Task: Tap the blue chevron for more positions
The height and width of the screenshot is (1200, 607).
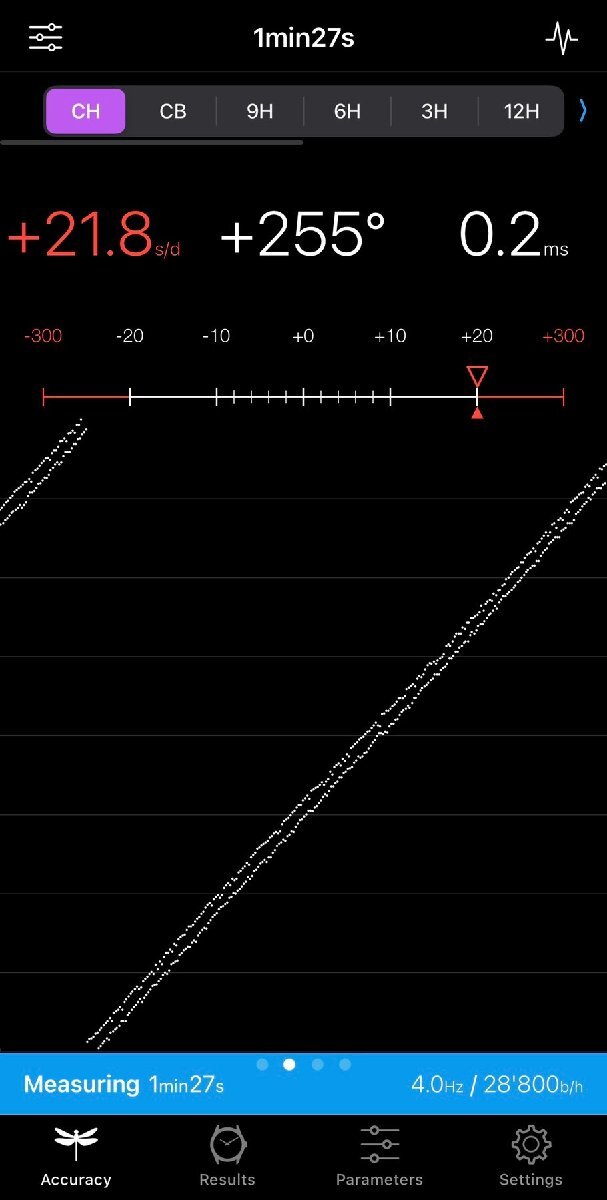Action: (x=584, y=110)
